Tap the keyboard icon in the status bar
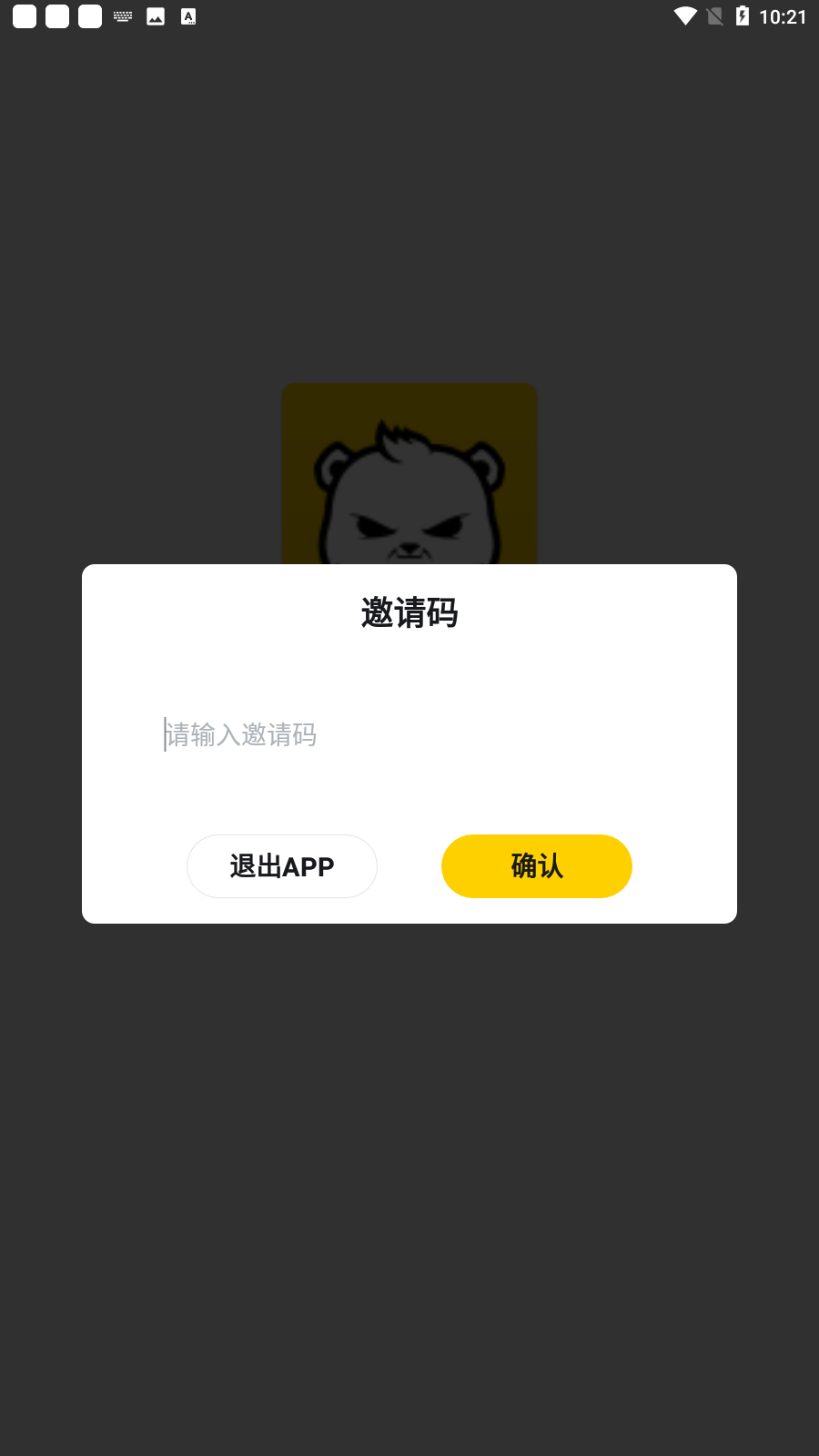Screen dimensions: 819x1456 coord(123,15)
